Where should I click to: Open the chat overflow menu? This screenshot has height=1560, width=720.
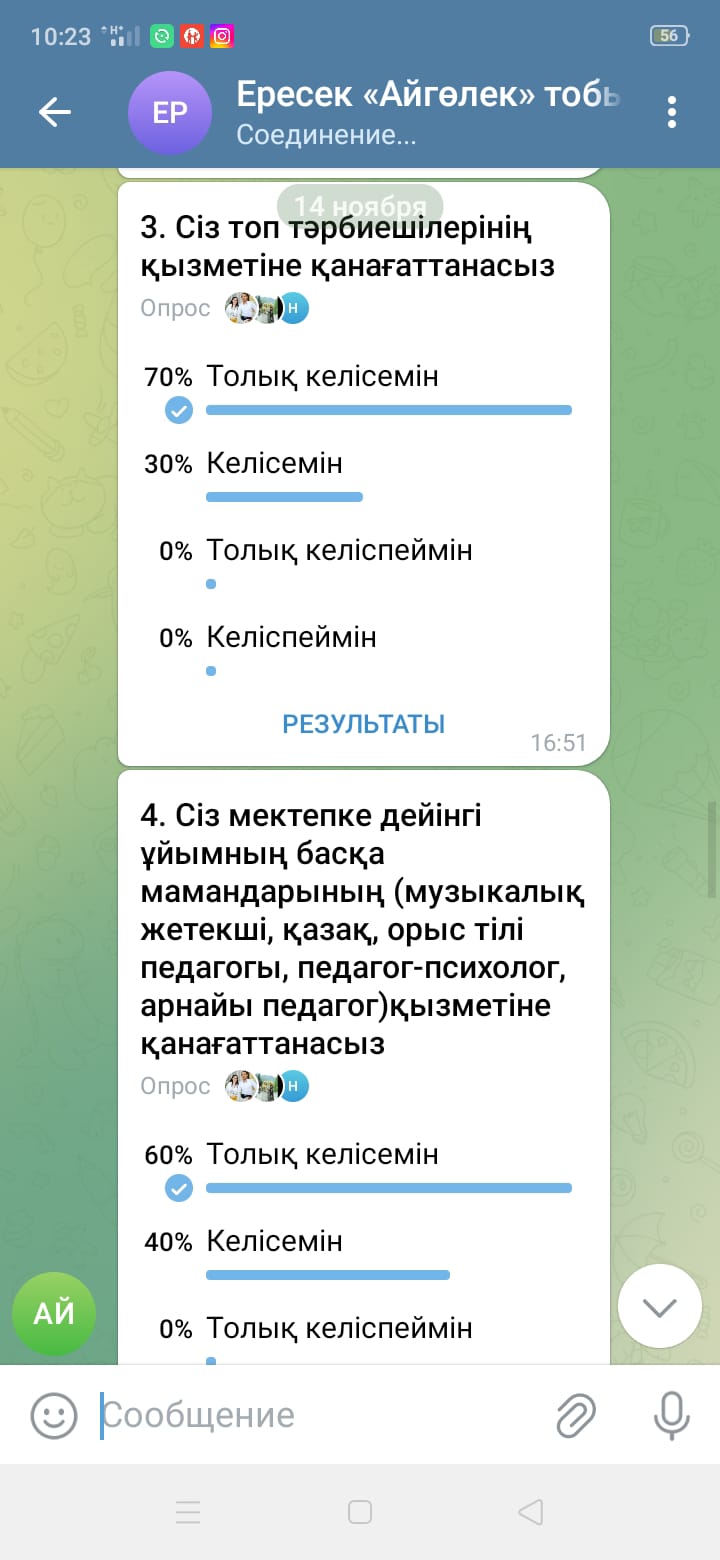(x=672, y=112)
